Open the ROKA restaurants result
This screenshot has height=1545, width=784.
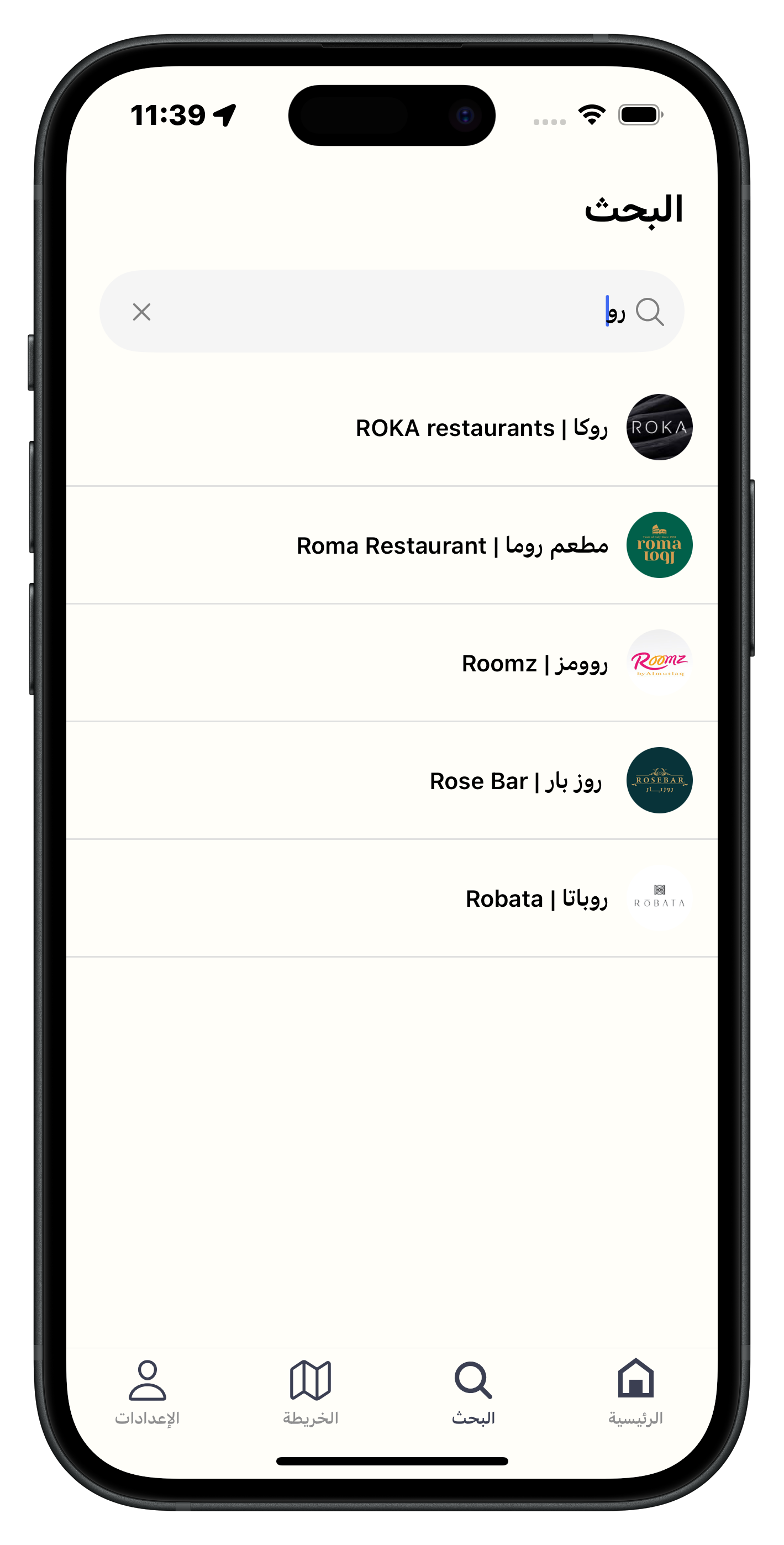(x=481, y=428)
